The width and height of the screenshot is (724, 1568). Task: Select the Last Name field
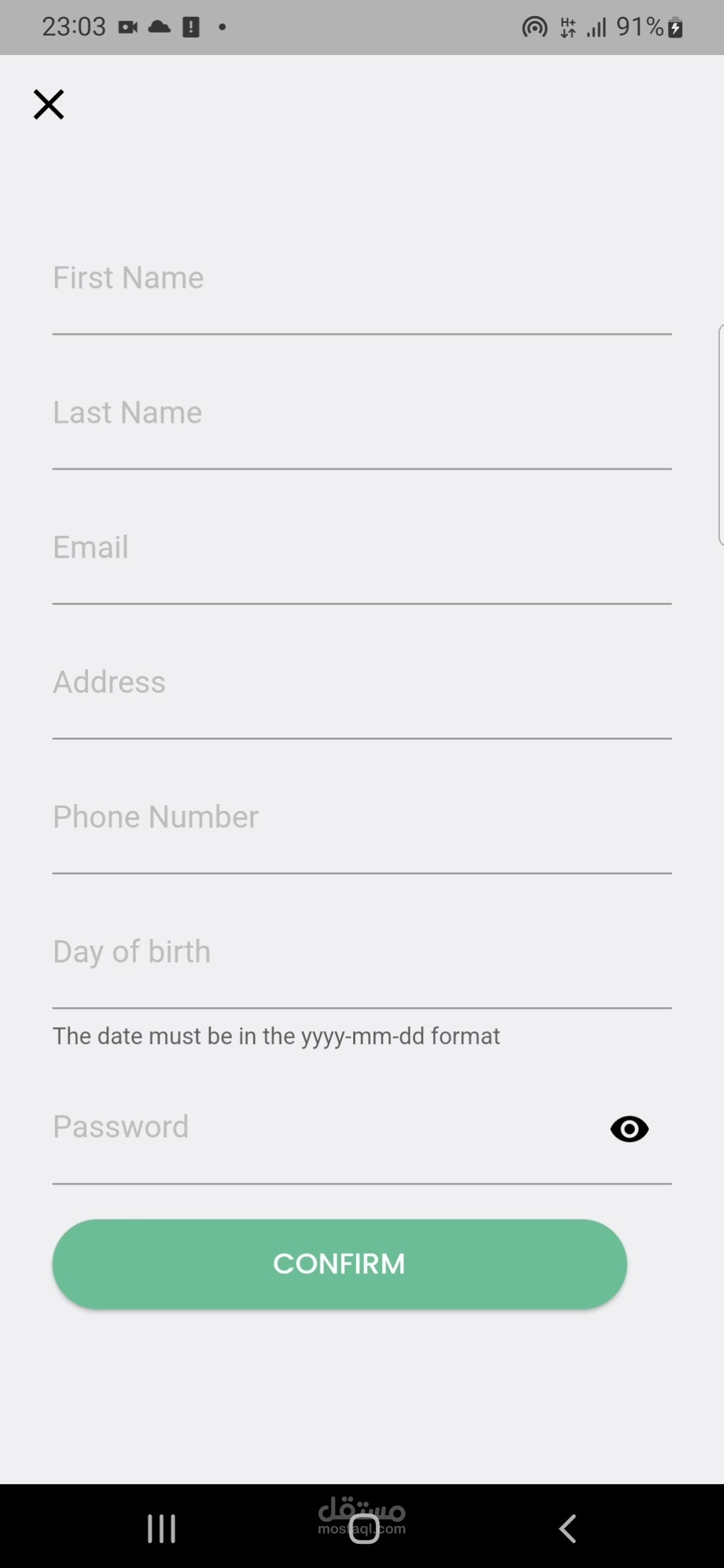point(362,424)
